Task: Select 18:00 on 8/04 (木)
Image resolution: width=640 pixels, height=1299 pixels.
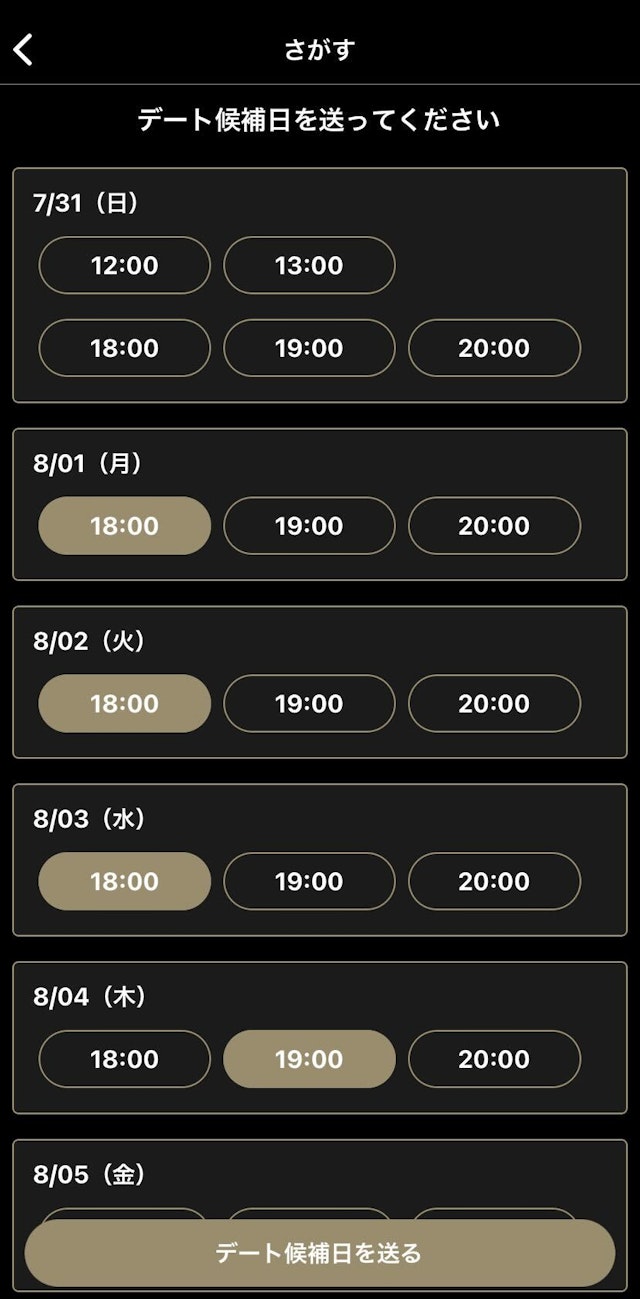Action: coord(124,1060)
